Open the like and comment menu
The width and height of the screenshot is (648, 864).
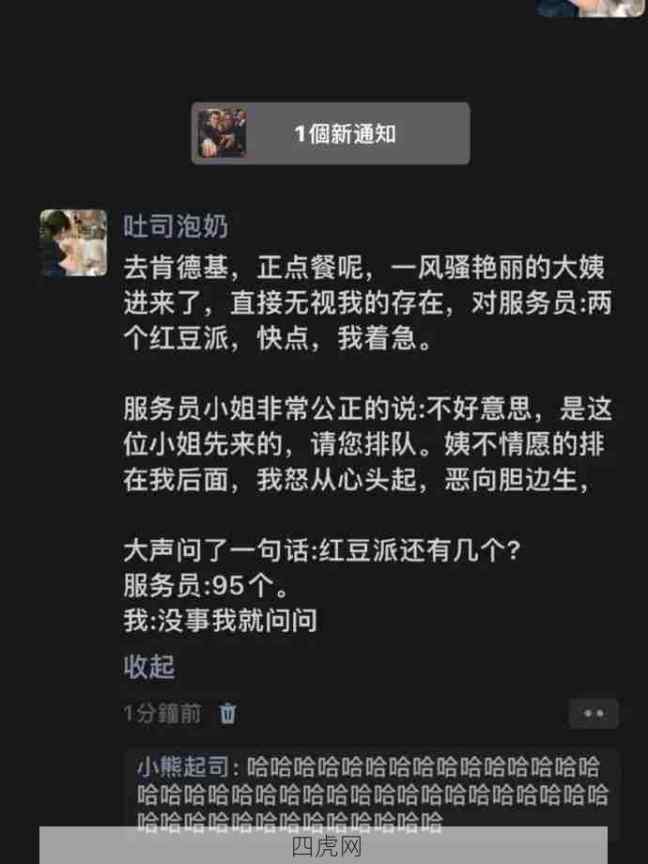[593, 714]
